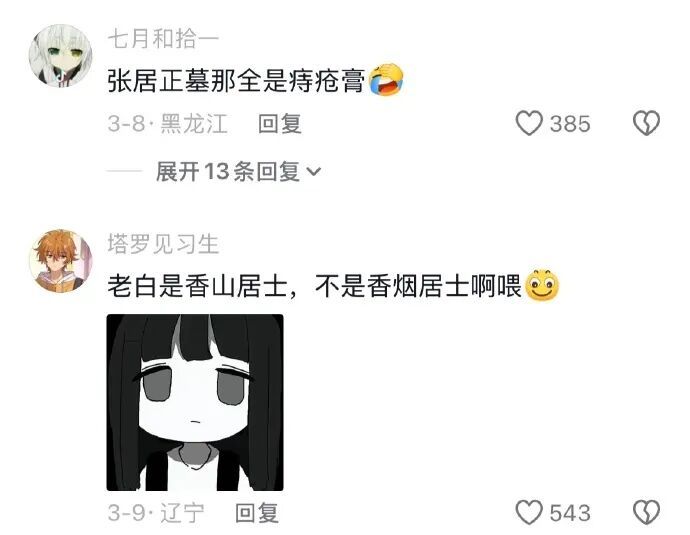Reply to 七月和拾一's comment
The image size is (690, 535).
(x=279, y=124)
